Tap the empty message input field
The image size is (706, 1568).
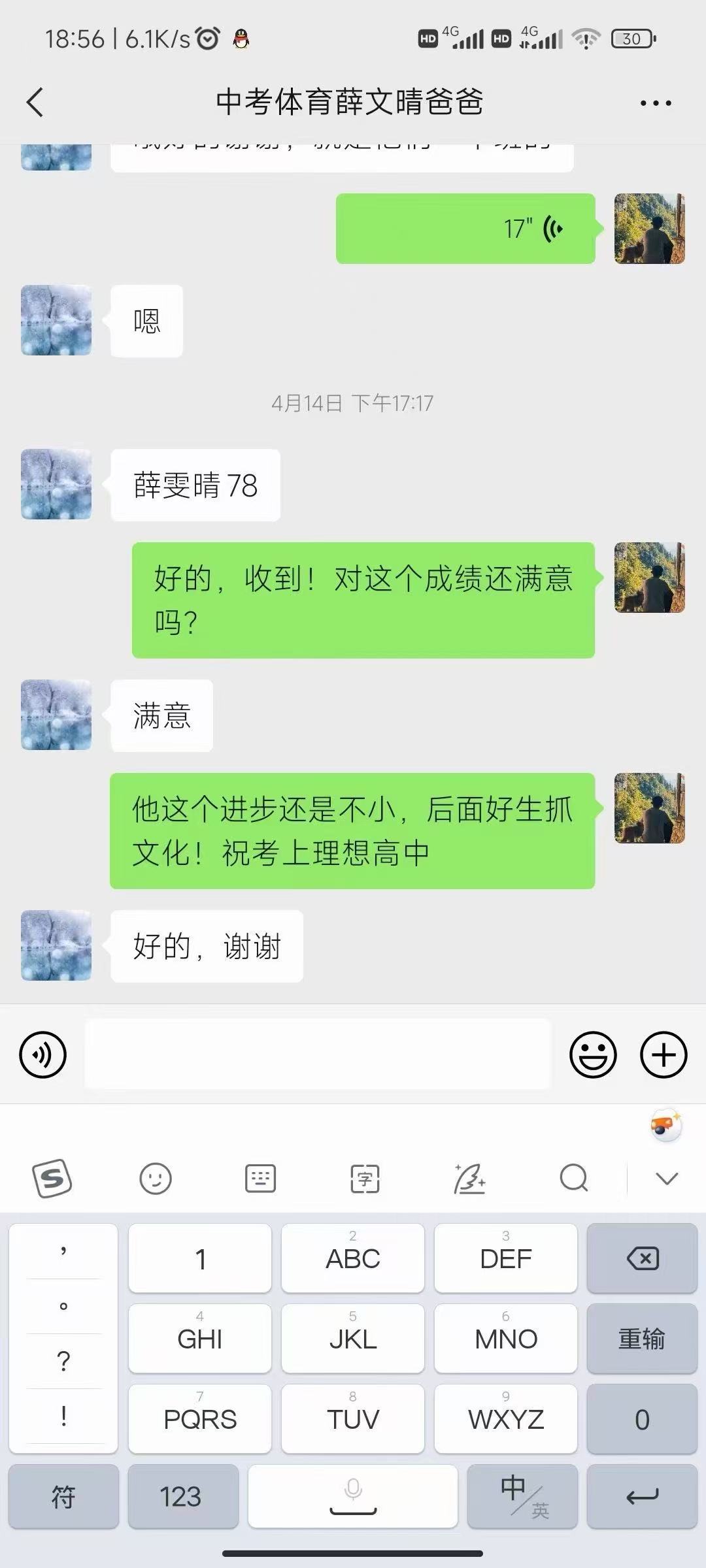pos(317,1054)
